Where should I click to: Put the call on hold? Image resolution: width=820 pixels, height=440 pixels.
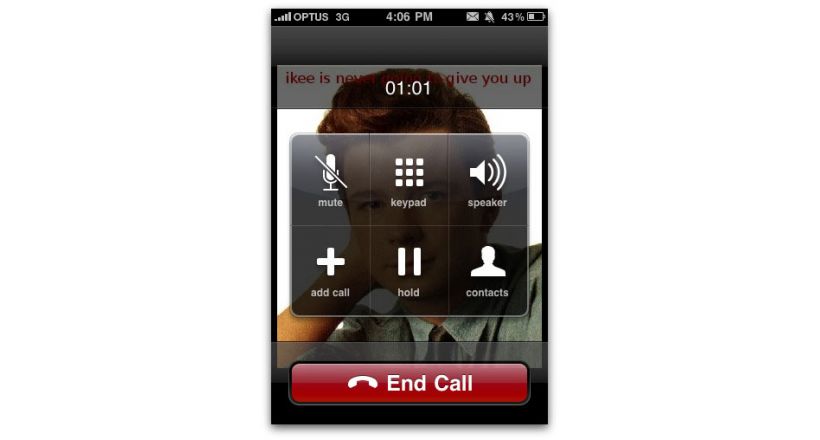pos(408,270)
